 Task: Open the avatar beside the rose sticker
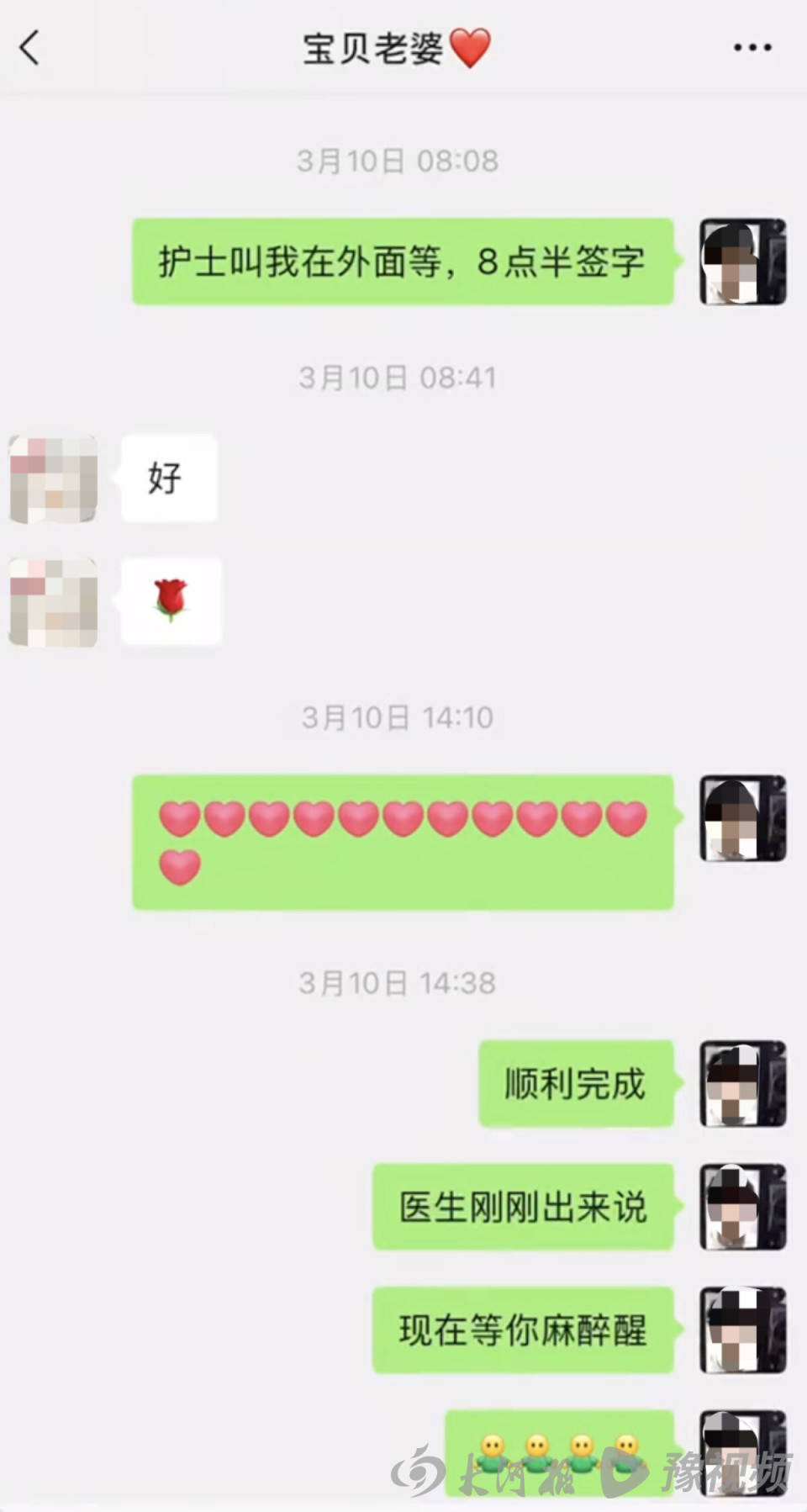click(x=52, y=604)
